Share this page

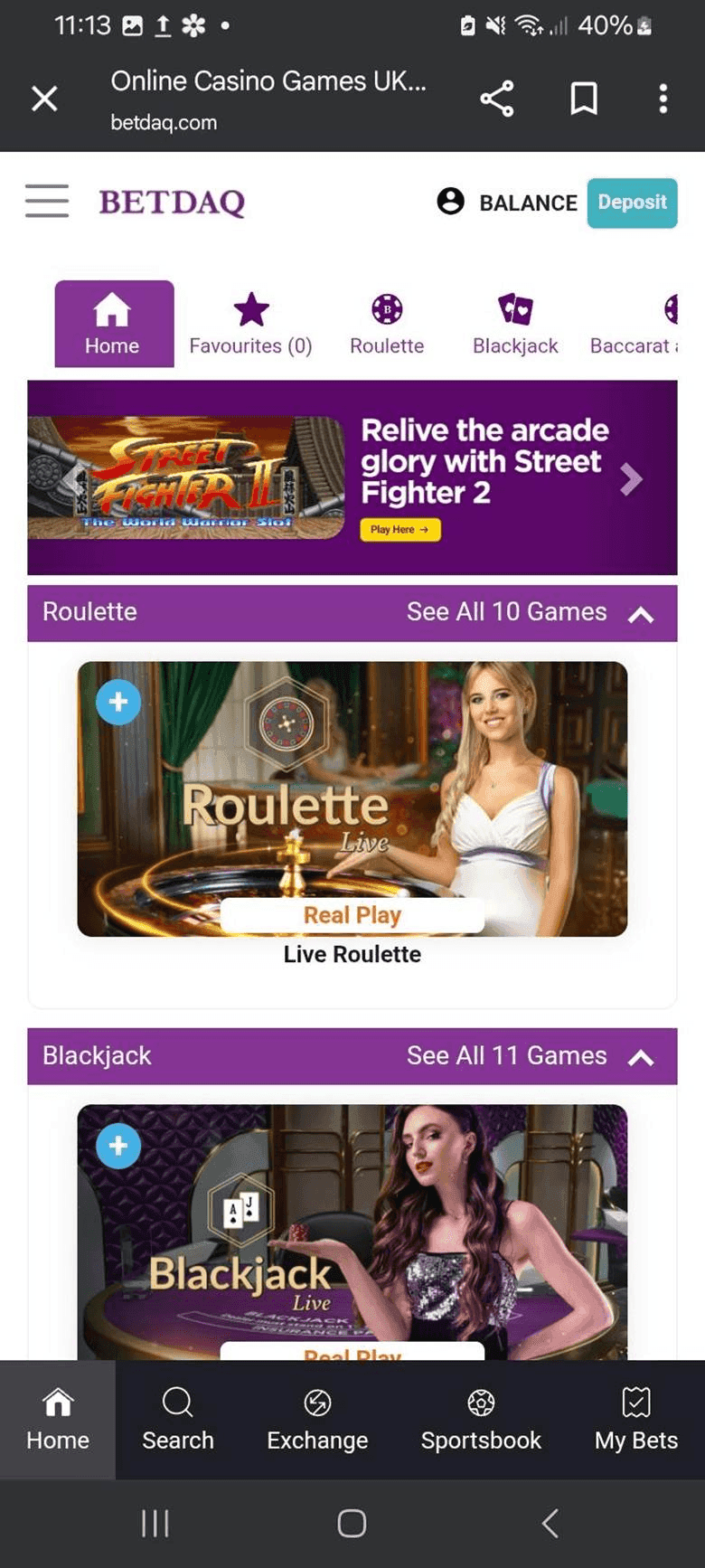pyautogui.click(x=496, y=99)
